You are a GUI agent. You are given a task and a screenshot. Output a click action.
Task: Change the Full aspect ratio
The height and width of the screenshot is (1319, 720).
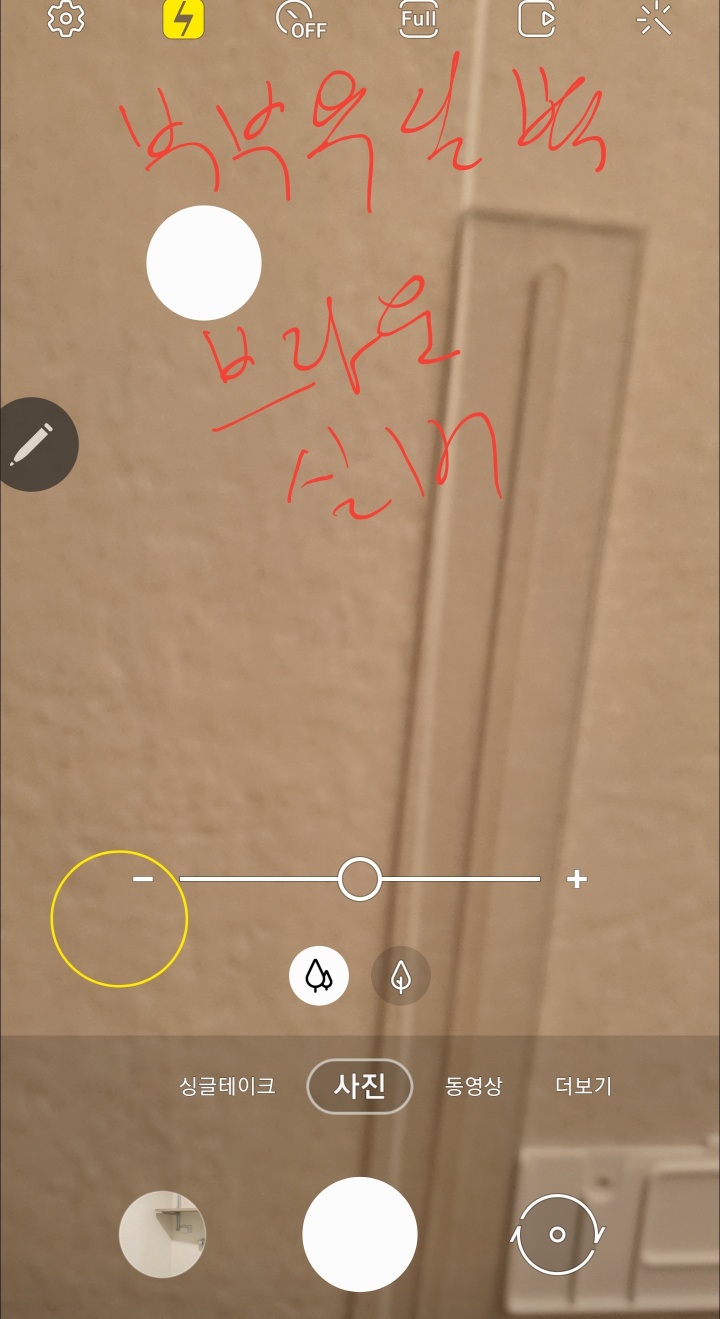pyautogui.click(x=418, y=19)
